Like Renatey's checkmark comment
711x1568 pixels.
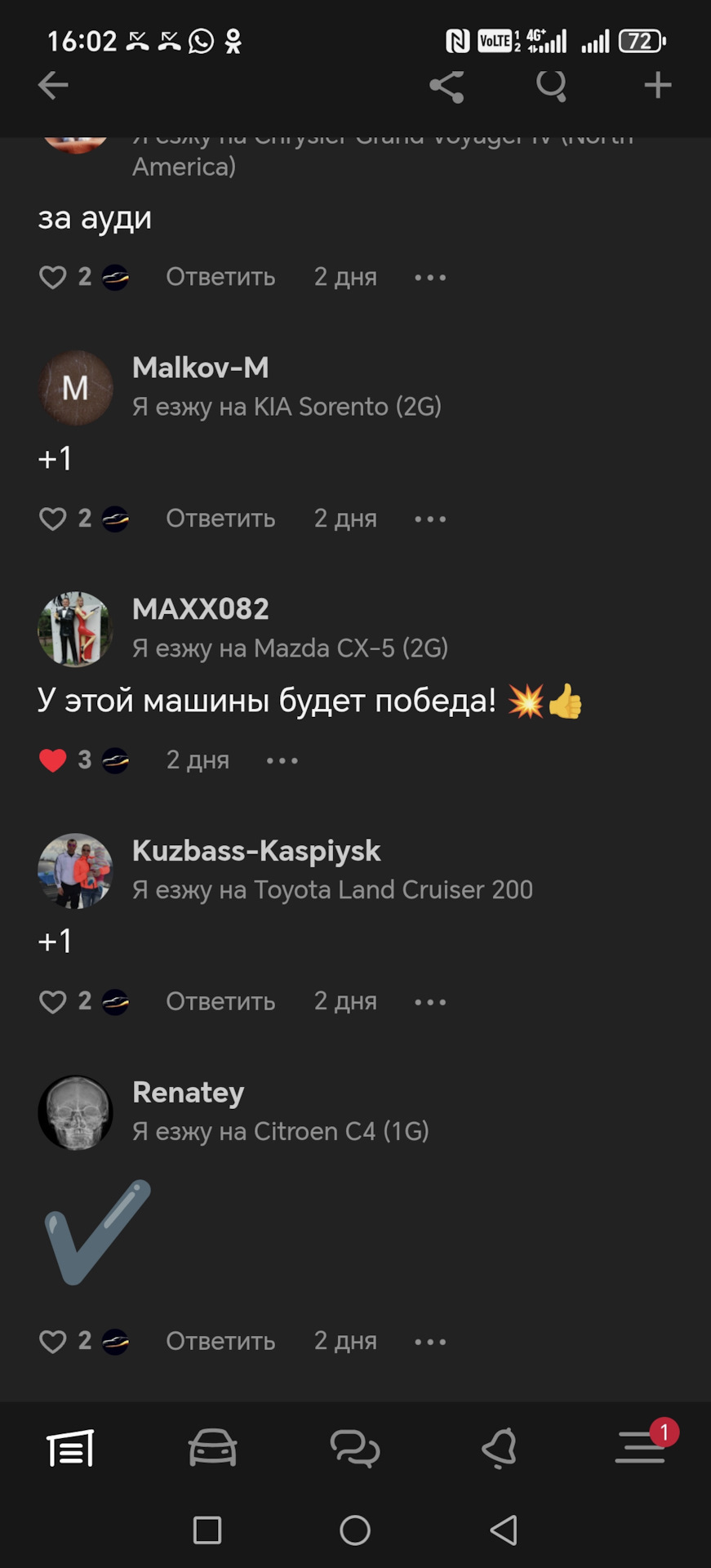pyautogui.click(x=53, y=1342)
